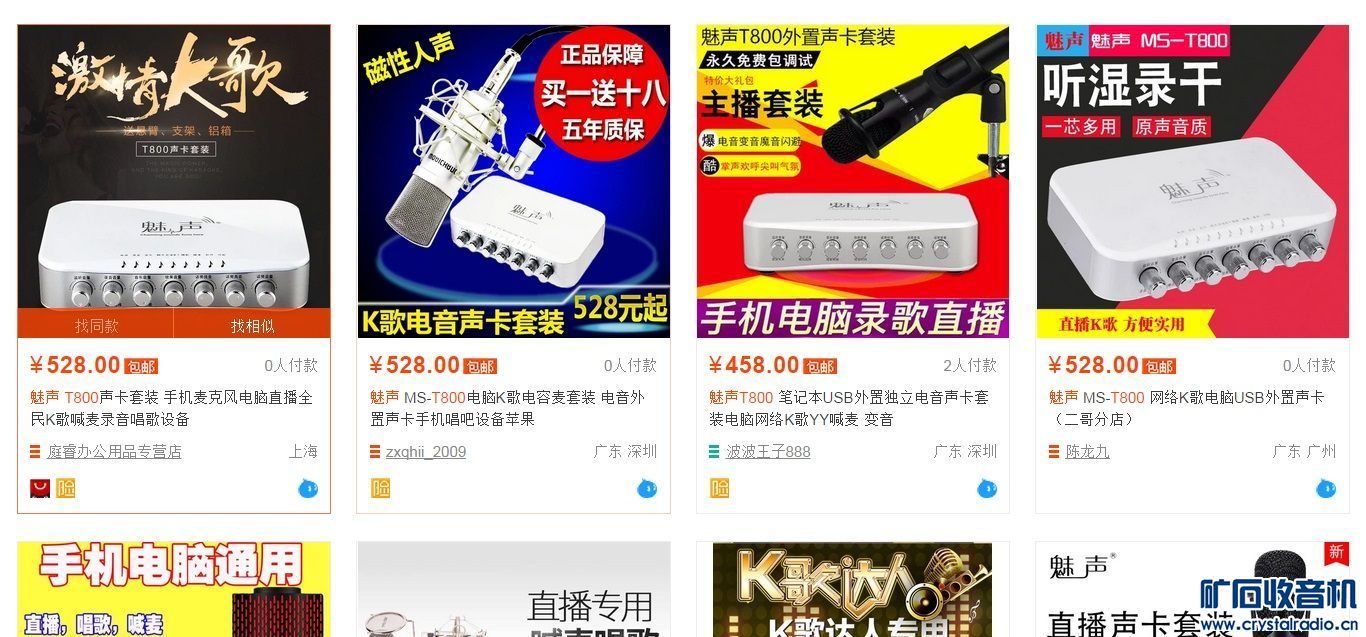Visit seller 波波王子888's shop

[768, 452]
